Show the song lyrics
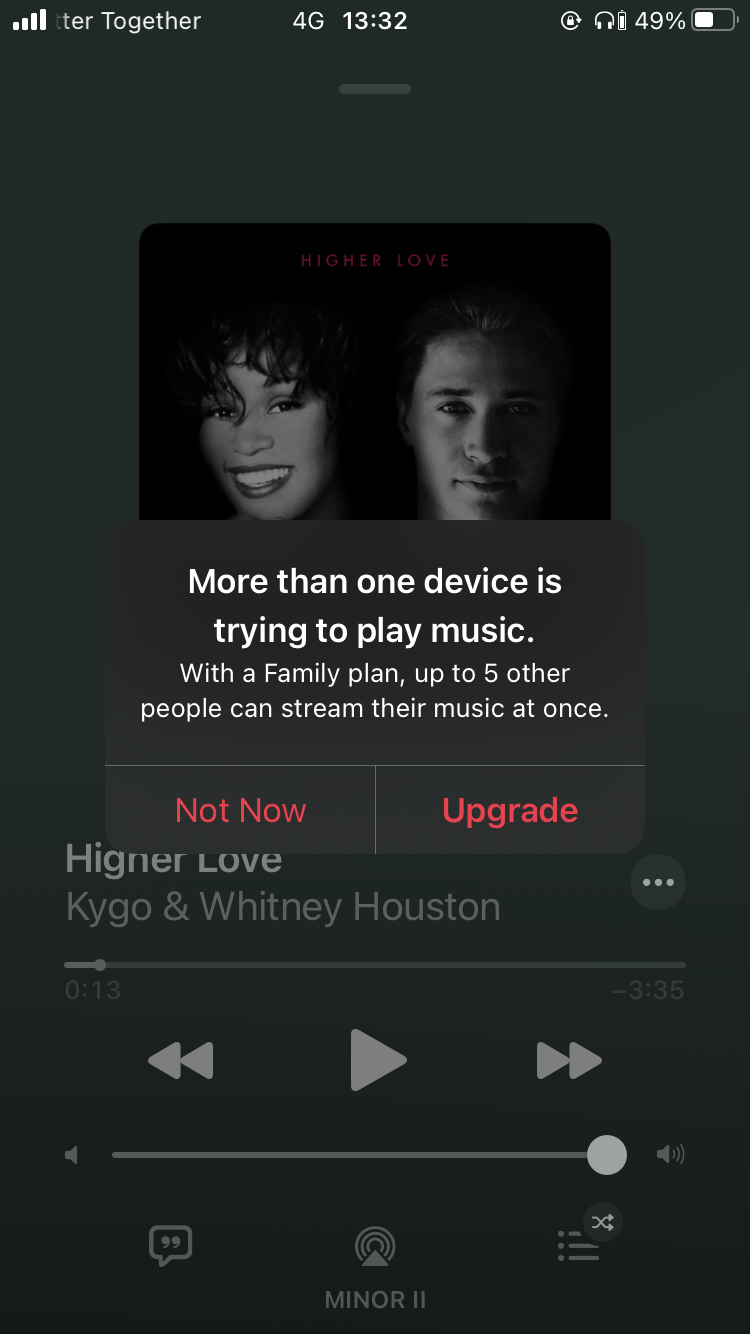 170,1245
